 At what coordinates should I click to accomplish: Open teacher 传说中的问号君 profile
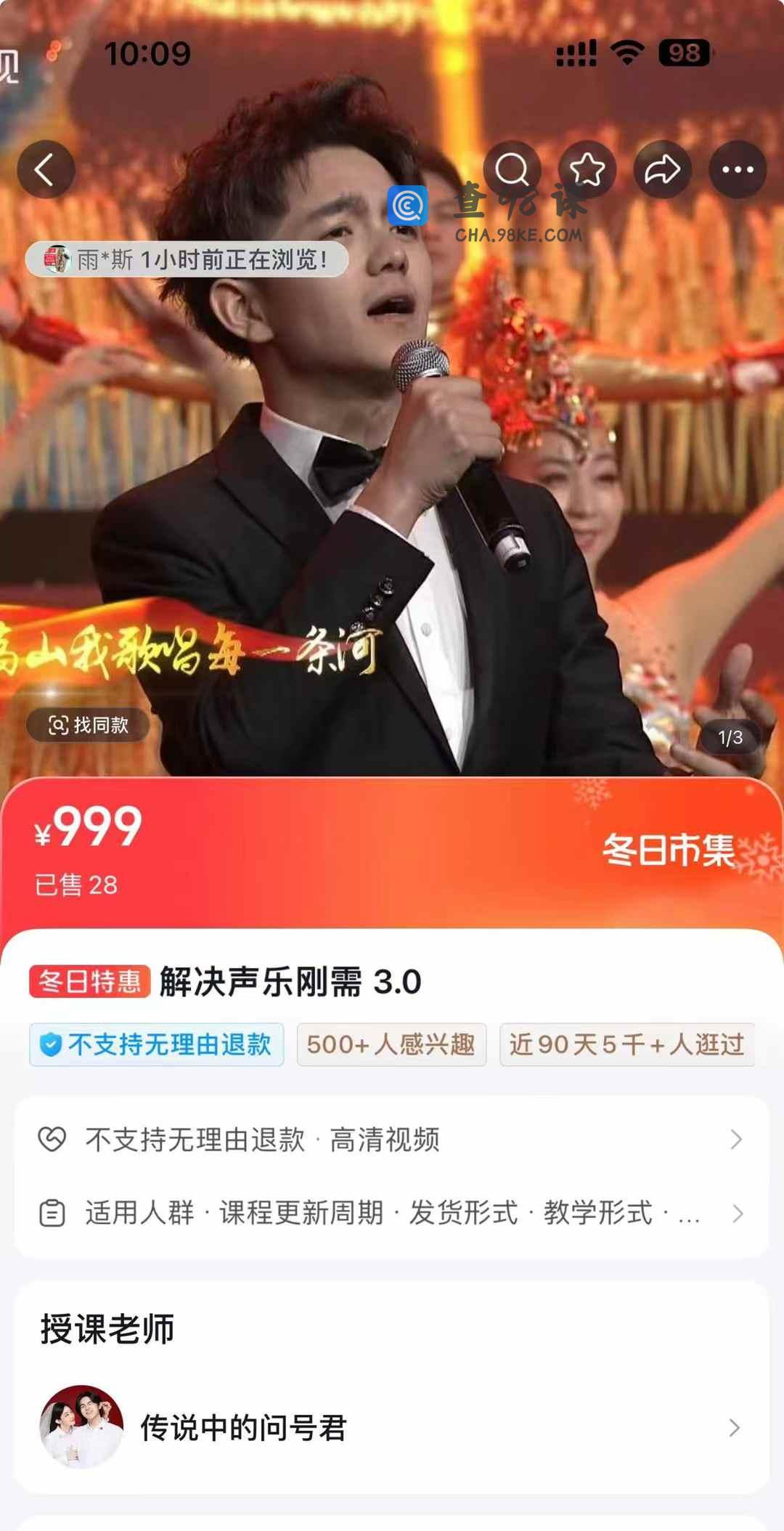pos(392,1428)
